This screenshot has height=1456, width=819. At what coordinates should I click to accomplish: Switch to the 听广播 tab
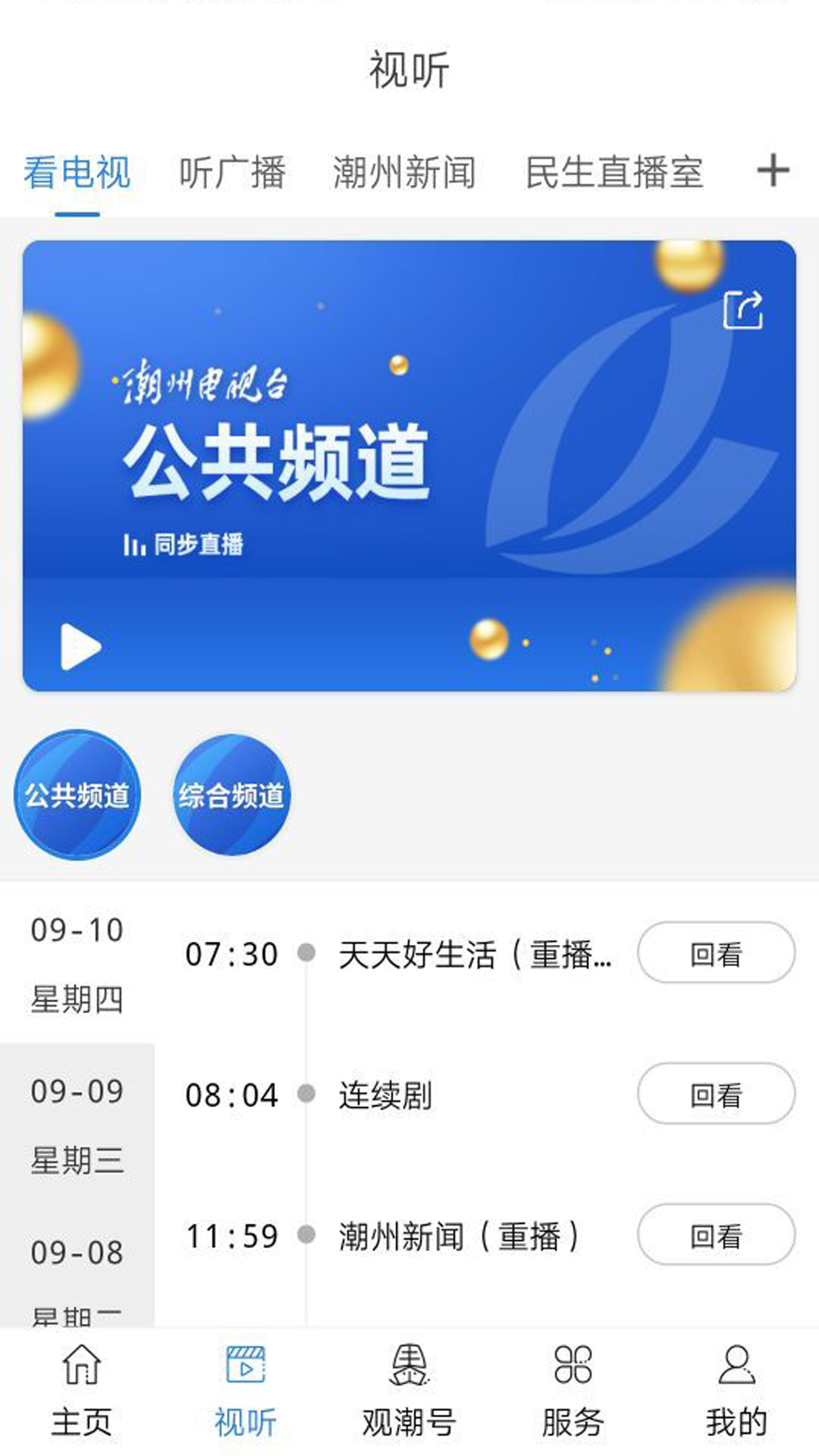coord(232,173)
